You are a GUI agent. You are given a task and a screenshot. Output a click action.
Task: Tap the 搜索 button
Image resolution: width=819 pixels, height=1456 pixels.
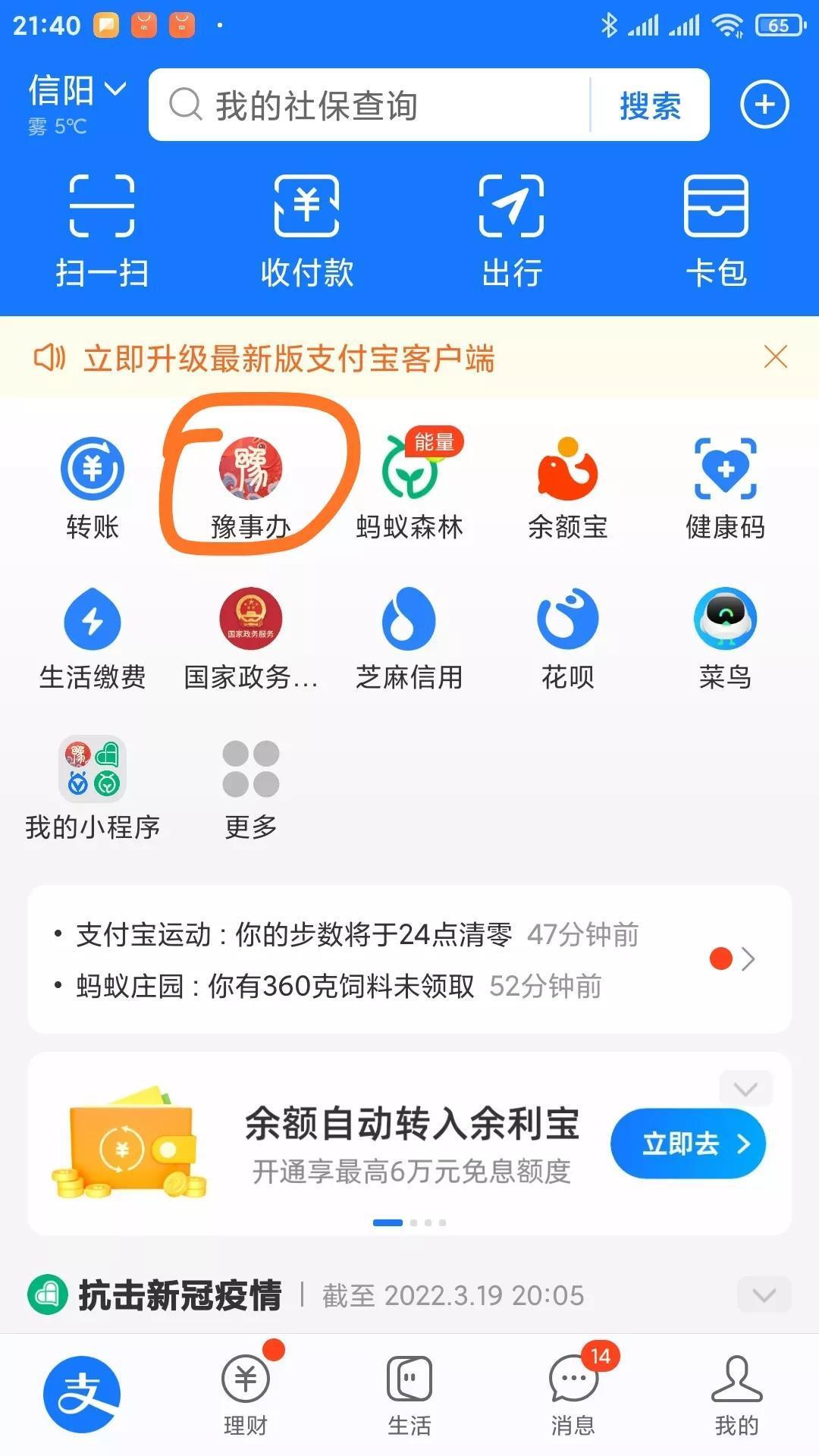coord(650,105)
